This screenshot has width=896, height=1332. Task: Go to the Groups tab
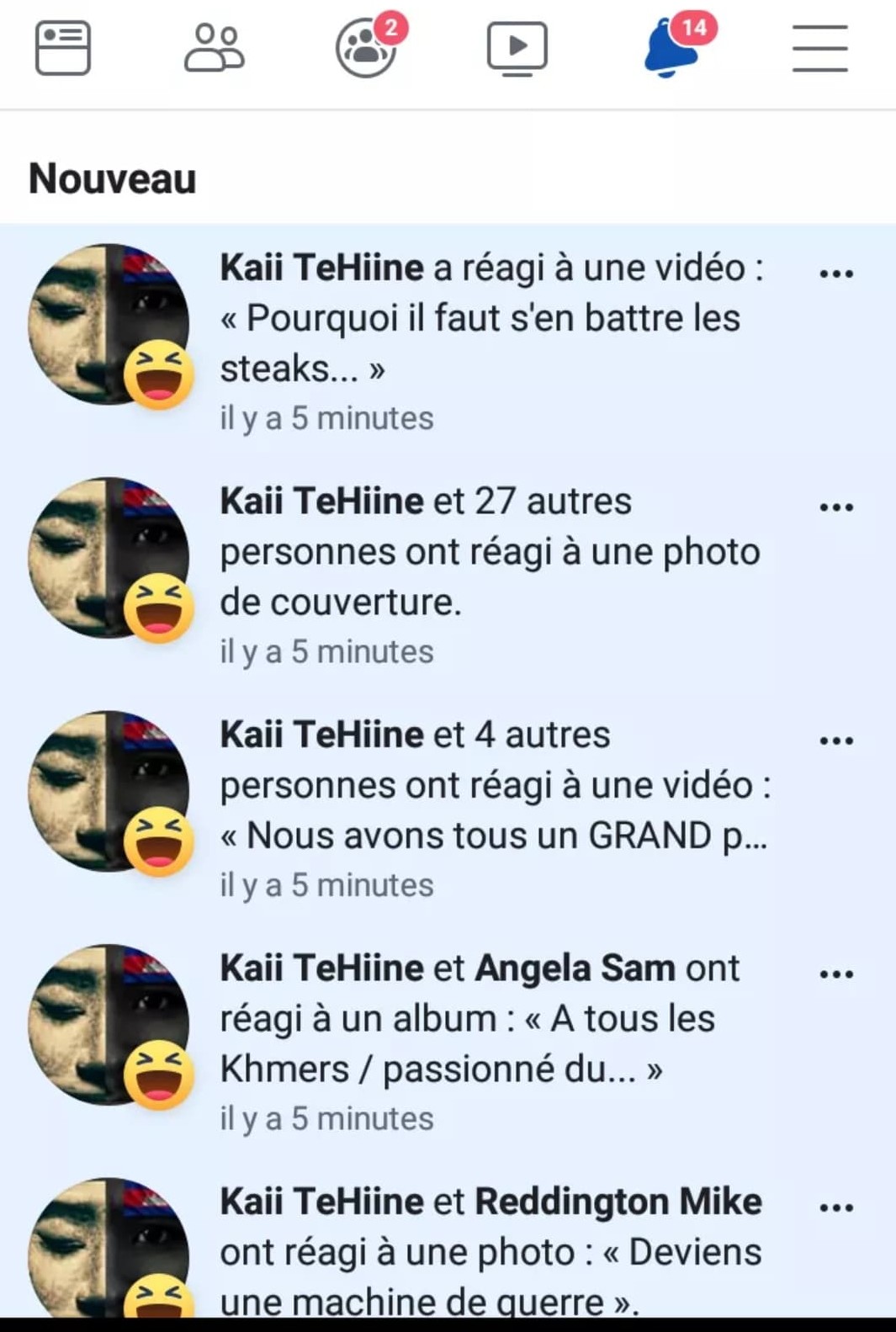click(x=366, y=48)
